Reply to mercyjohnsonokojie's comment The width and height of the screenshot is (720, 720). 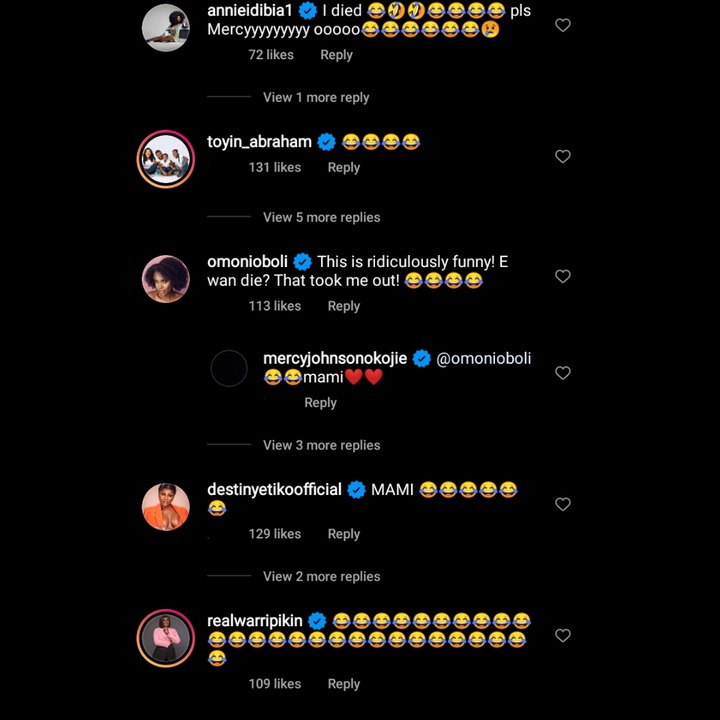[320, 402]
